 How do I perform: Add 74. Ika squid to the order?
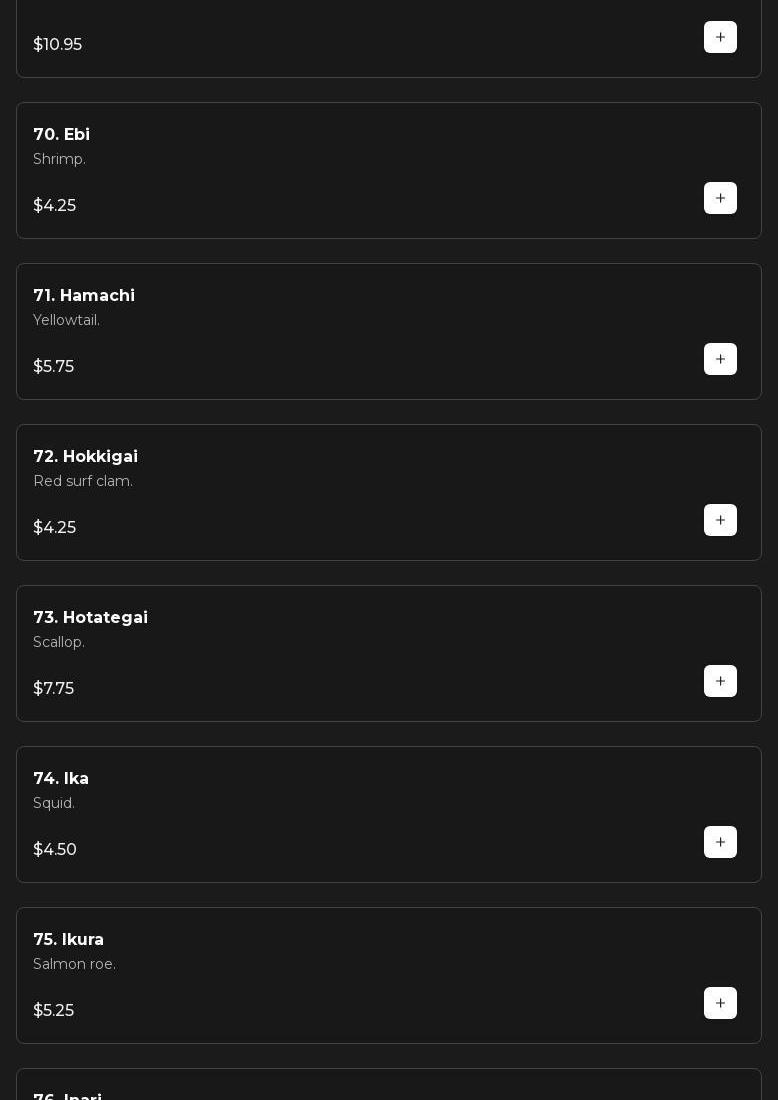(720, 842)
